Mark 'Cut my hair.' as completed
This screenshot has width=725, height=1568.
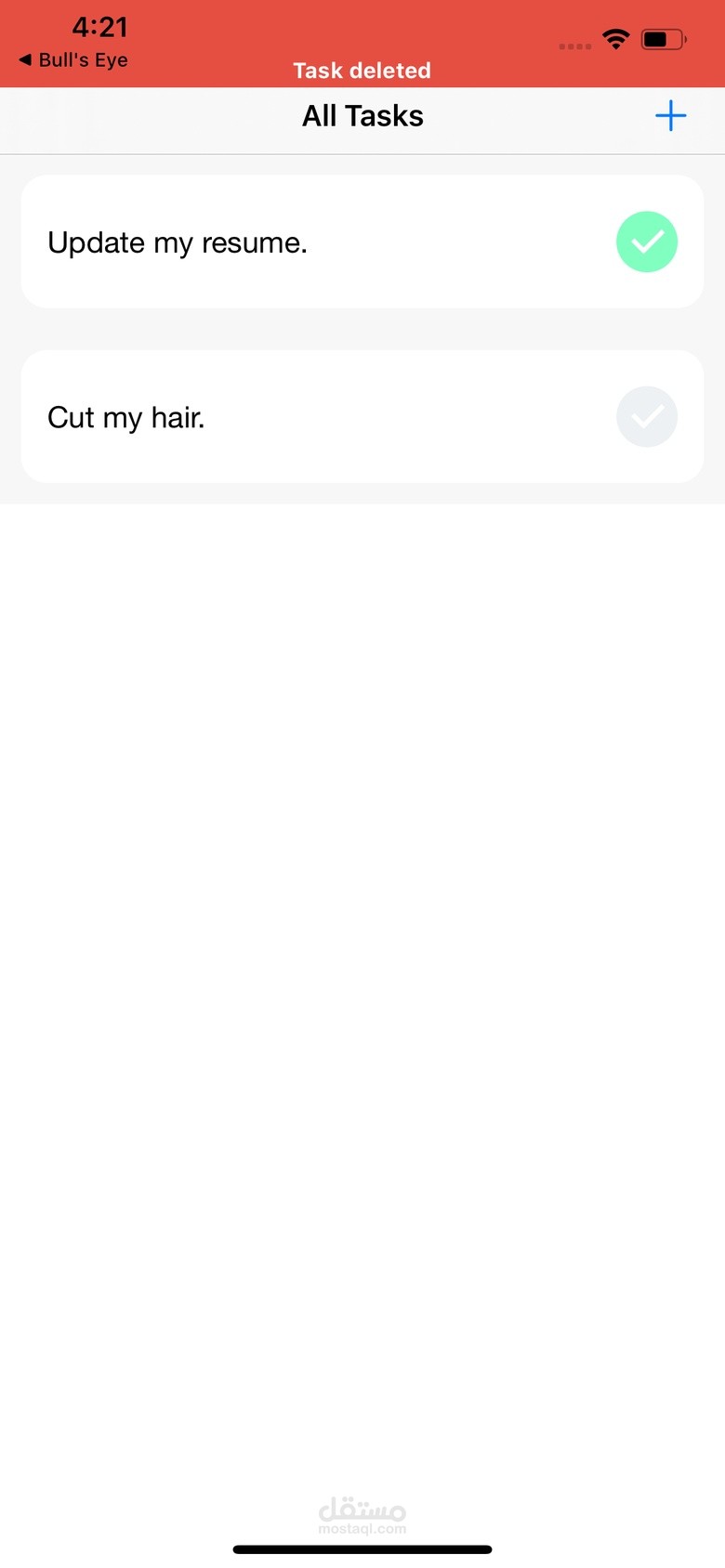(647, 417)
